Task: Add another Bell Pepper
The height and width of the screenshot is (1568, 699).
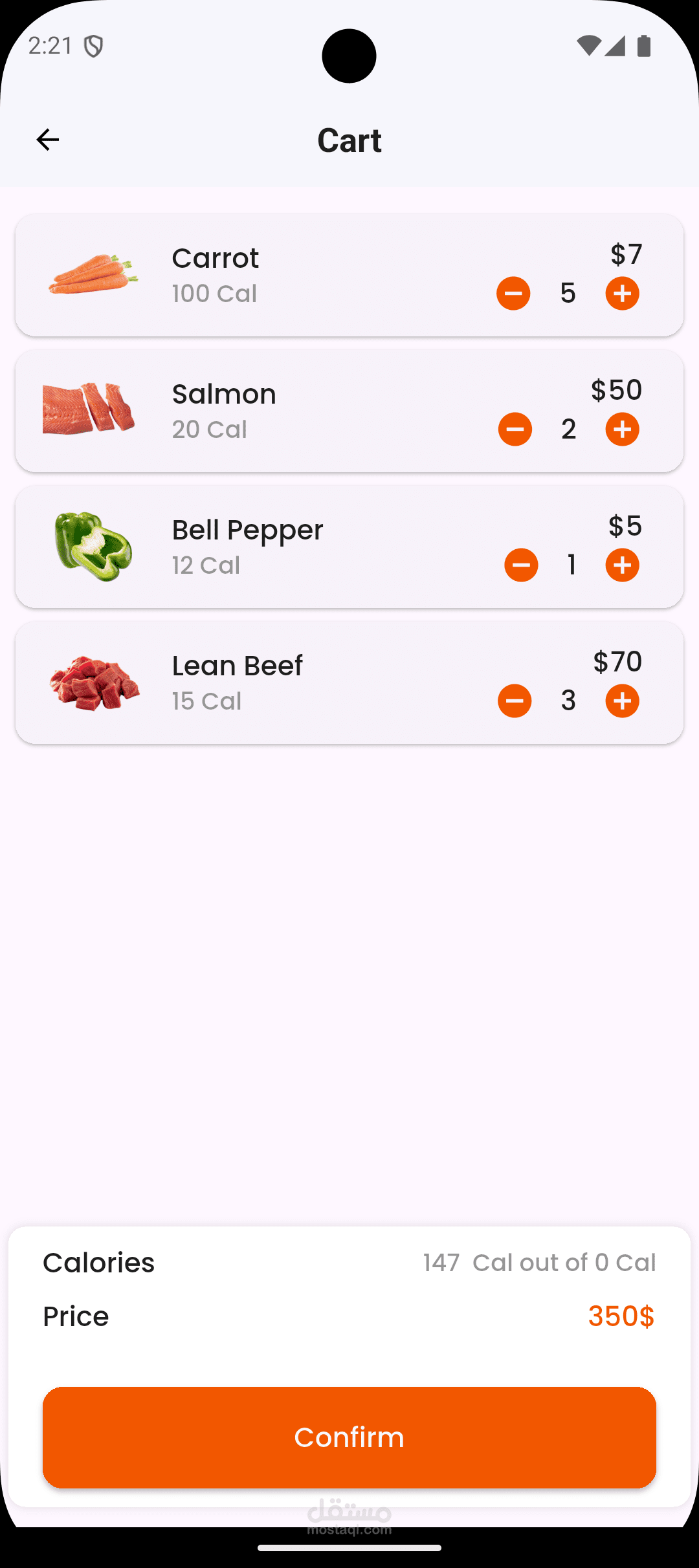Action: pyautogui.click(x=622, y=565)
